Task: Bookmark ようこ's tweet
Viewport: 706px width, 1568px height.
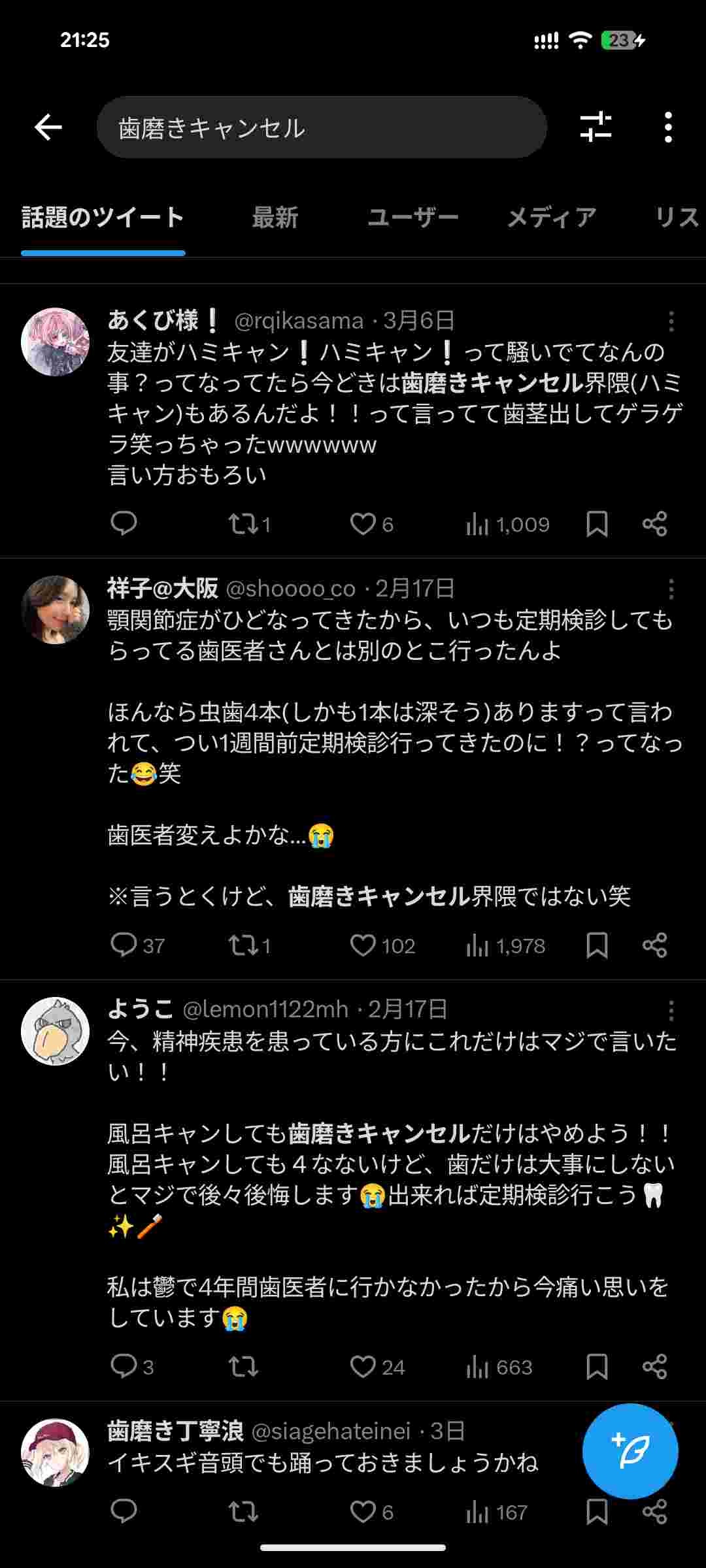Action: click(597, 1366)
